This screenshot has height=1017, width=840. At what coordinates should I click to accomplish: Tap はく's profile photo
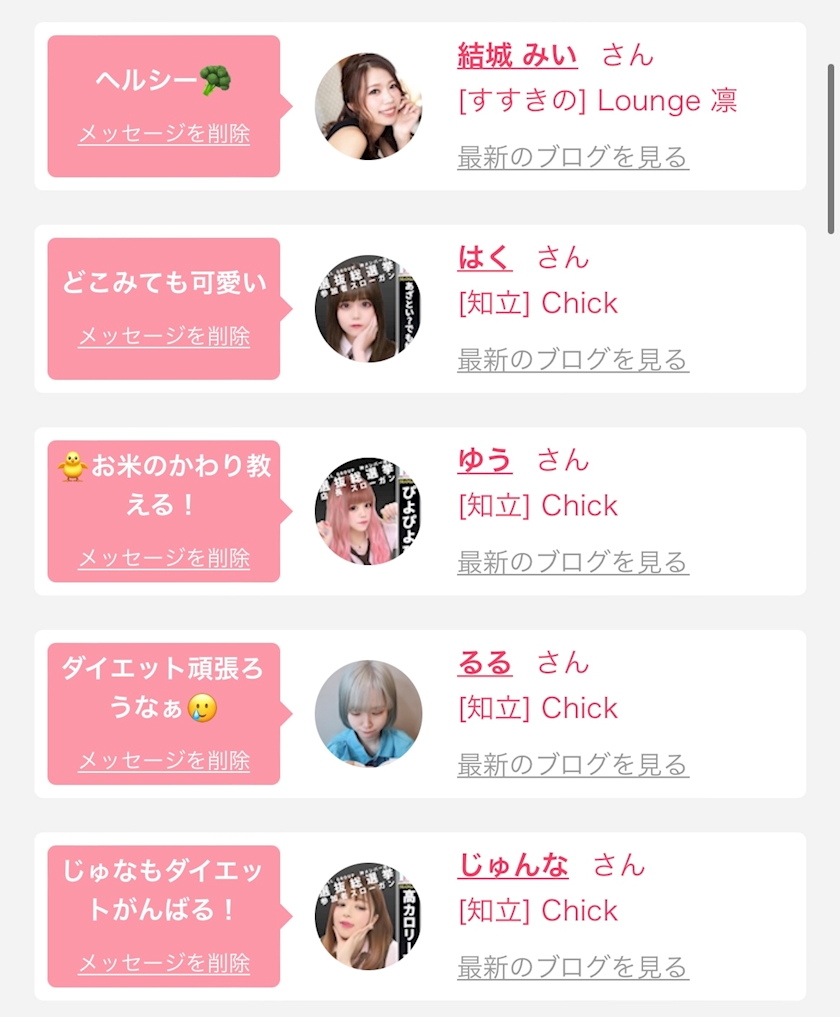pyautogui.click(x=368, y=309)
